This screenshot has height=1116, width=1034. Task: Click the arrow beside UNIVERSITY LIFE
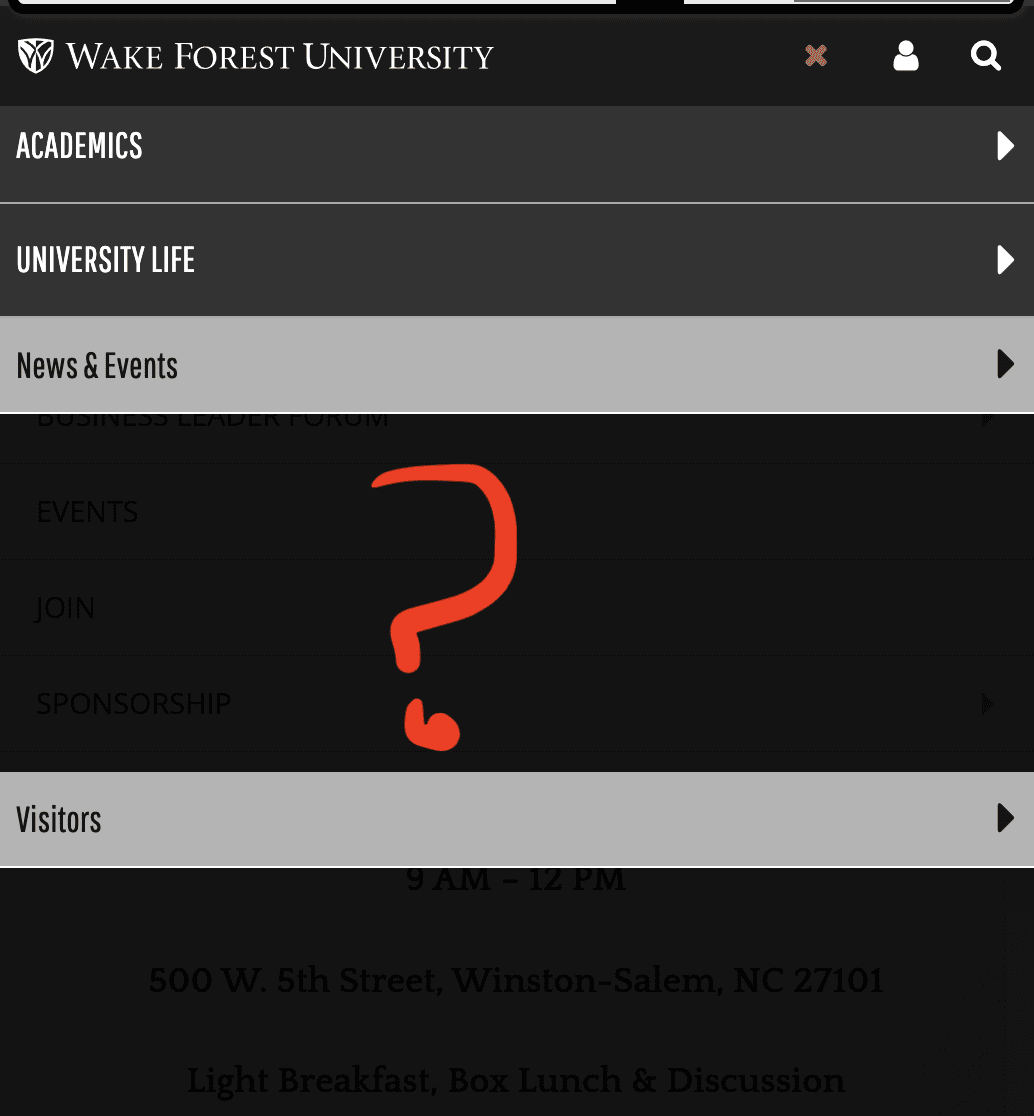[x=1005, y=260]
